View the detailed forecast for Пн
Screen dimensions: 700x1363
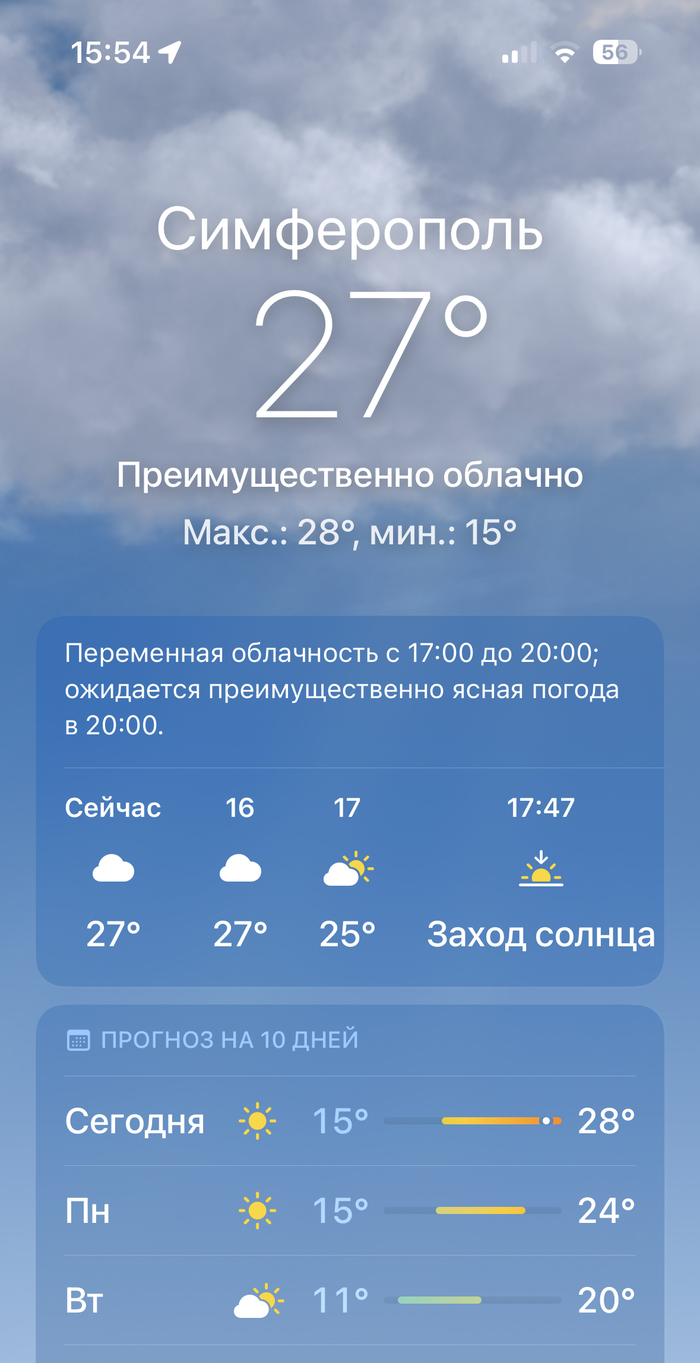pyautogui.click(x=349, y=1211)
